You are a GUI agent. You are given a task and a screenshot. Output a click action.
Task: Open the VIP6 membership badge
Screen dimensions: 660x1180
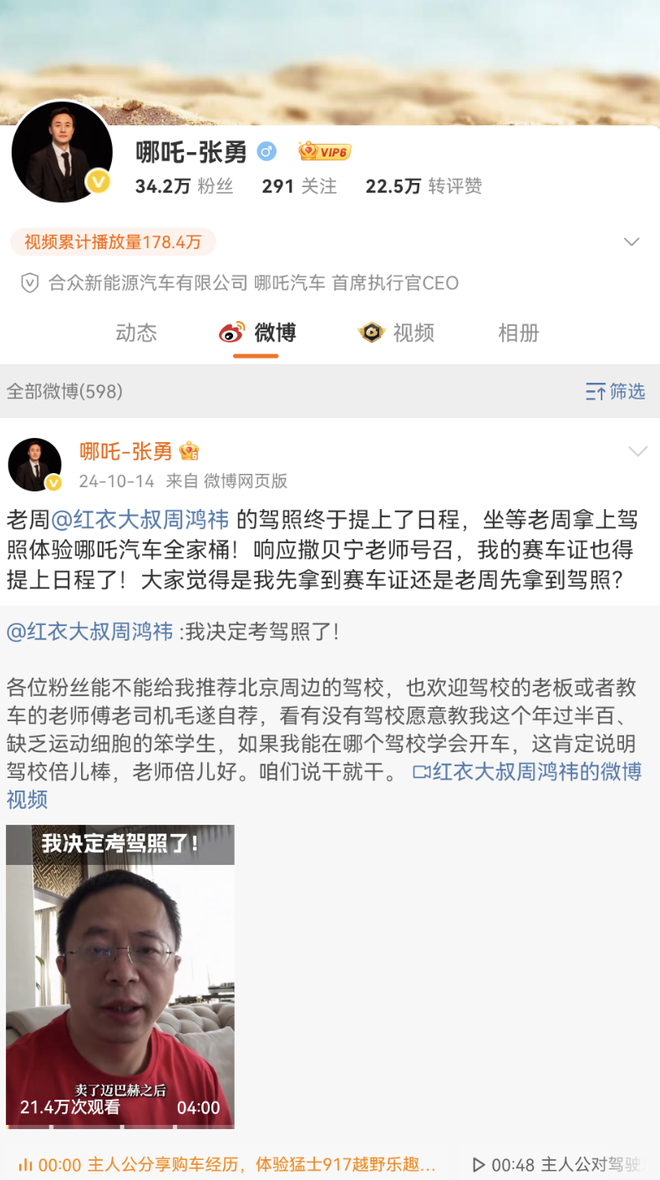pyautogui.click(x=325, y=152)
